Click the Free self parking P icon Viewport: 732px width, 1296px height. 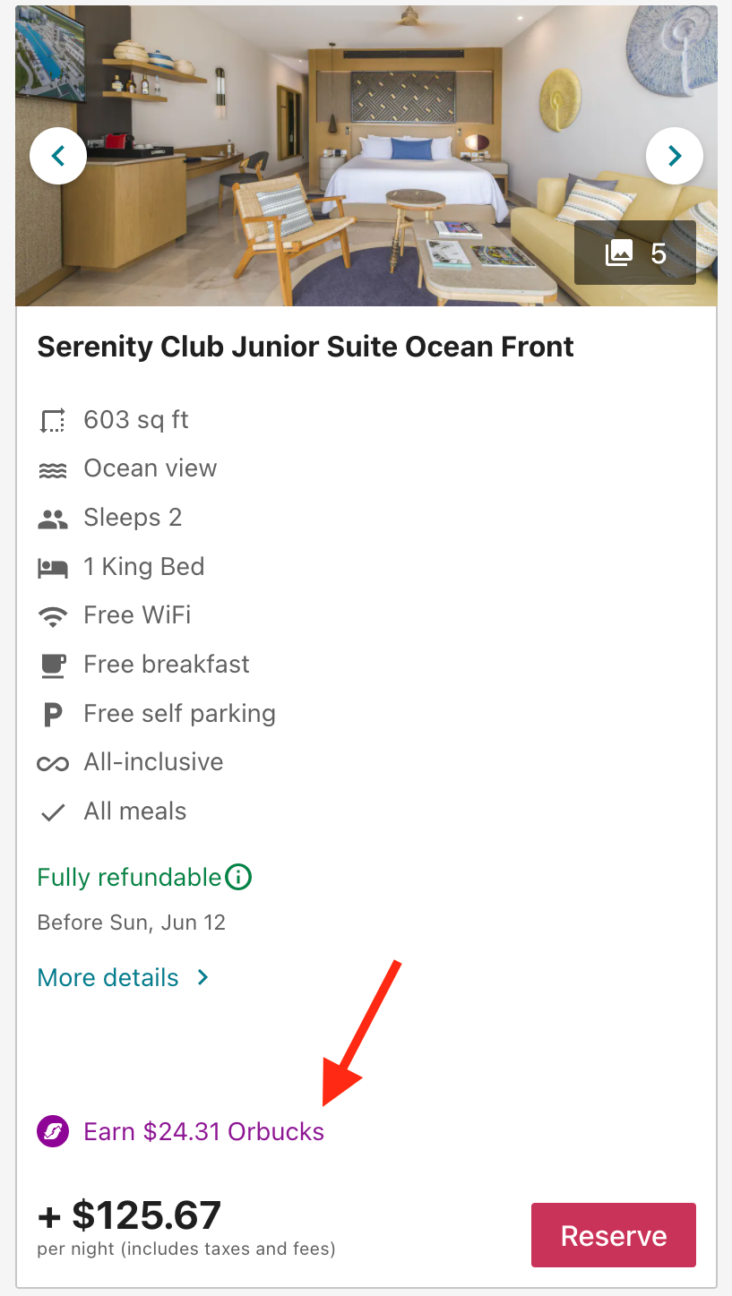[x=52, y=713]
